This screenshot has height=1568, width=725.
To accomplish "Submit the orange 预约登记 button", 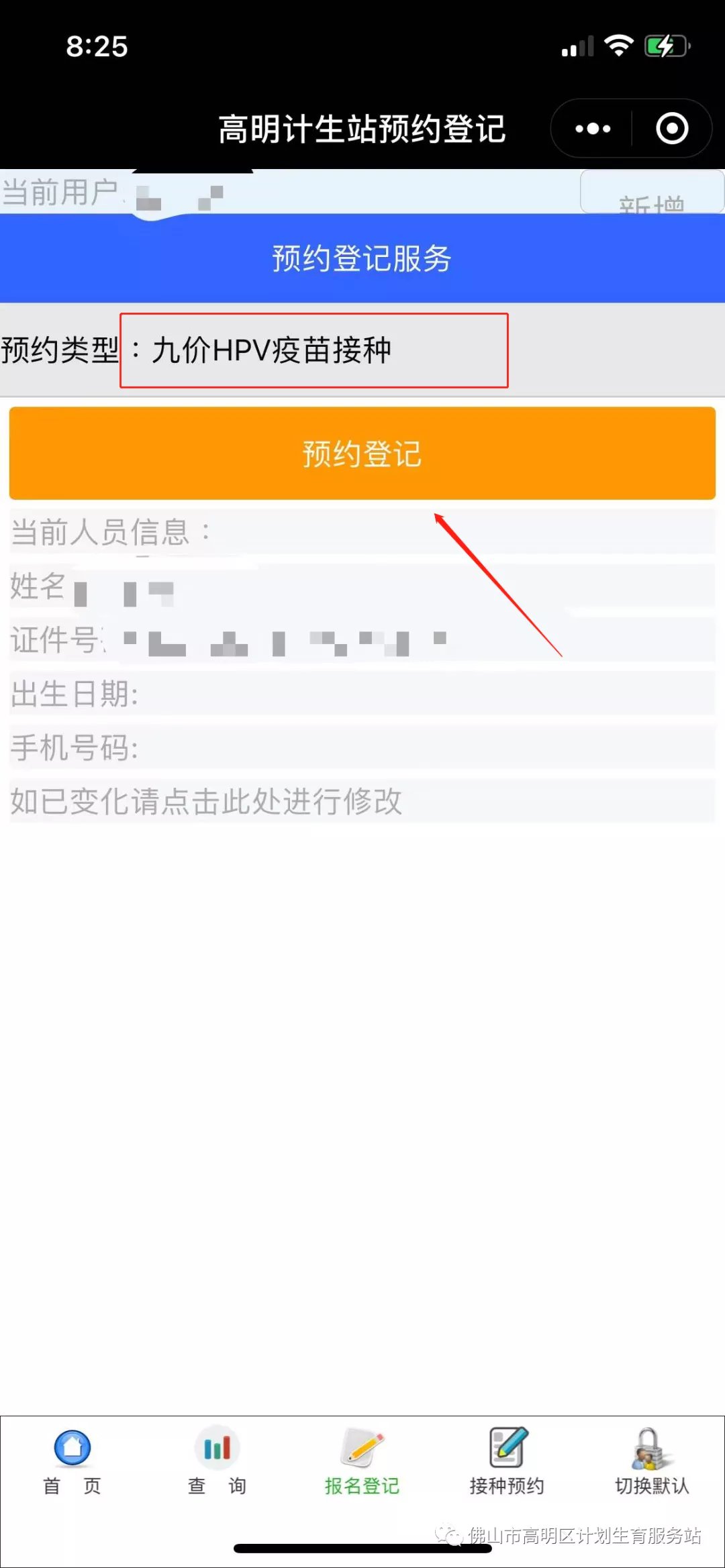I will tap(362, 454).
